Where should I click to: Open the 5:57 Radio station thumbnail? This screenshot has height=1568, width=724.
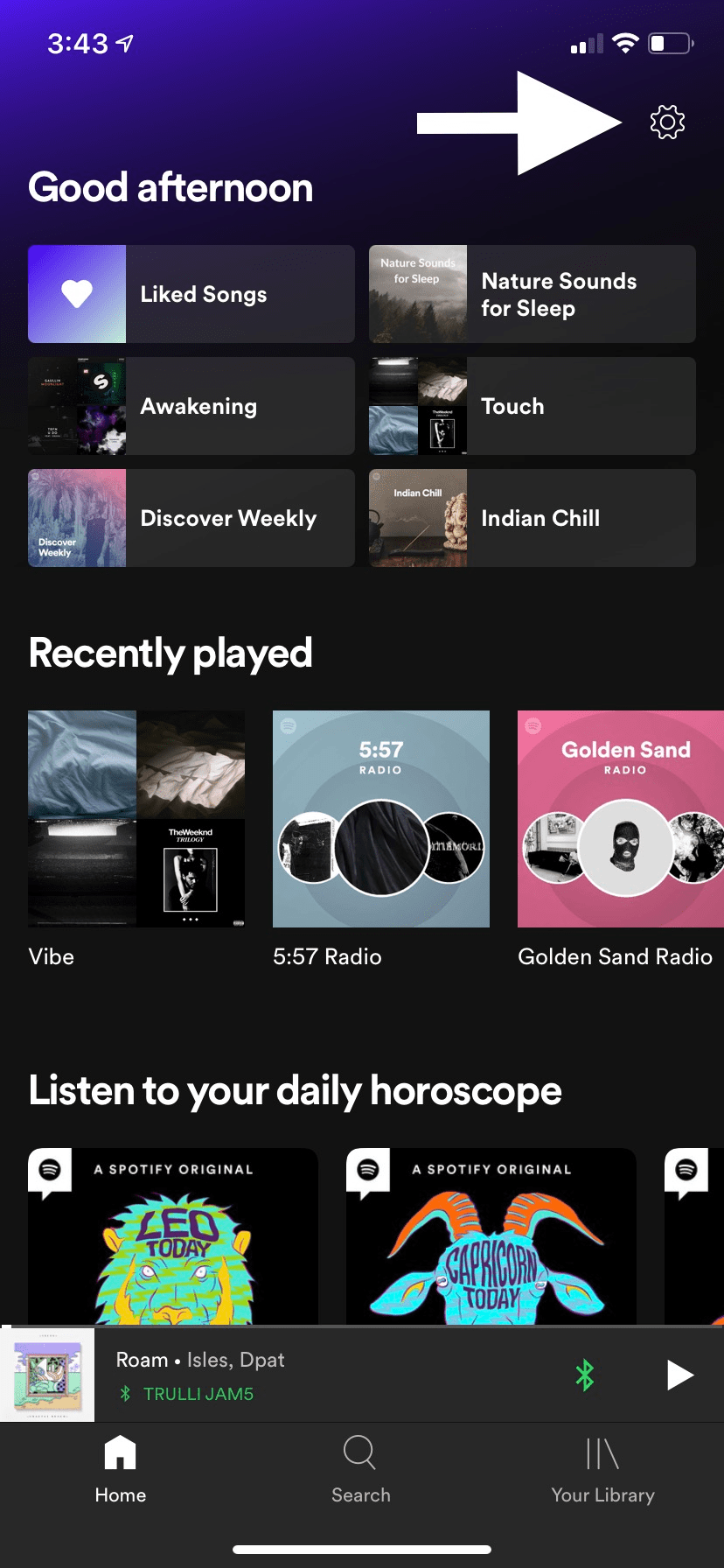[x=380, y=818]
